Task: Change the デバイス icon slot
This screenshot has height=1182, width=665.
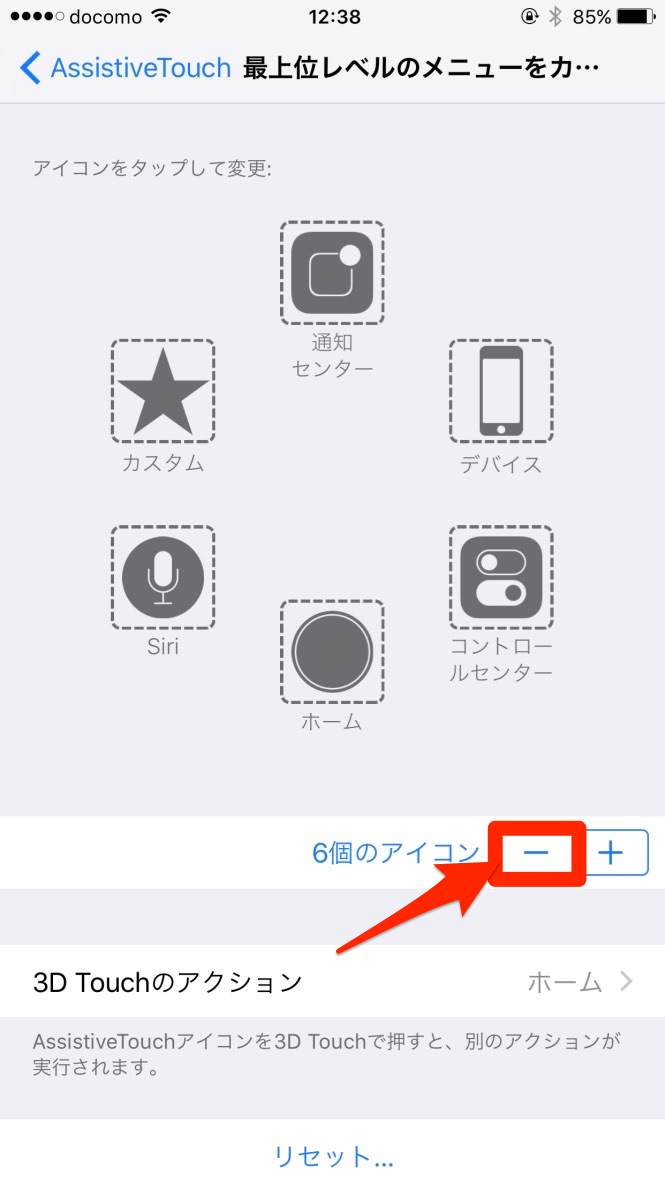Action: pos(501,391)
